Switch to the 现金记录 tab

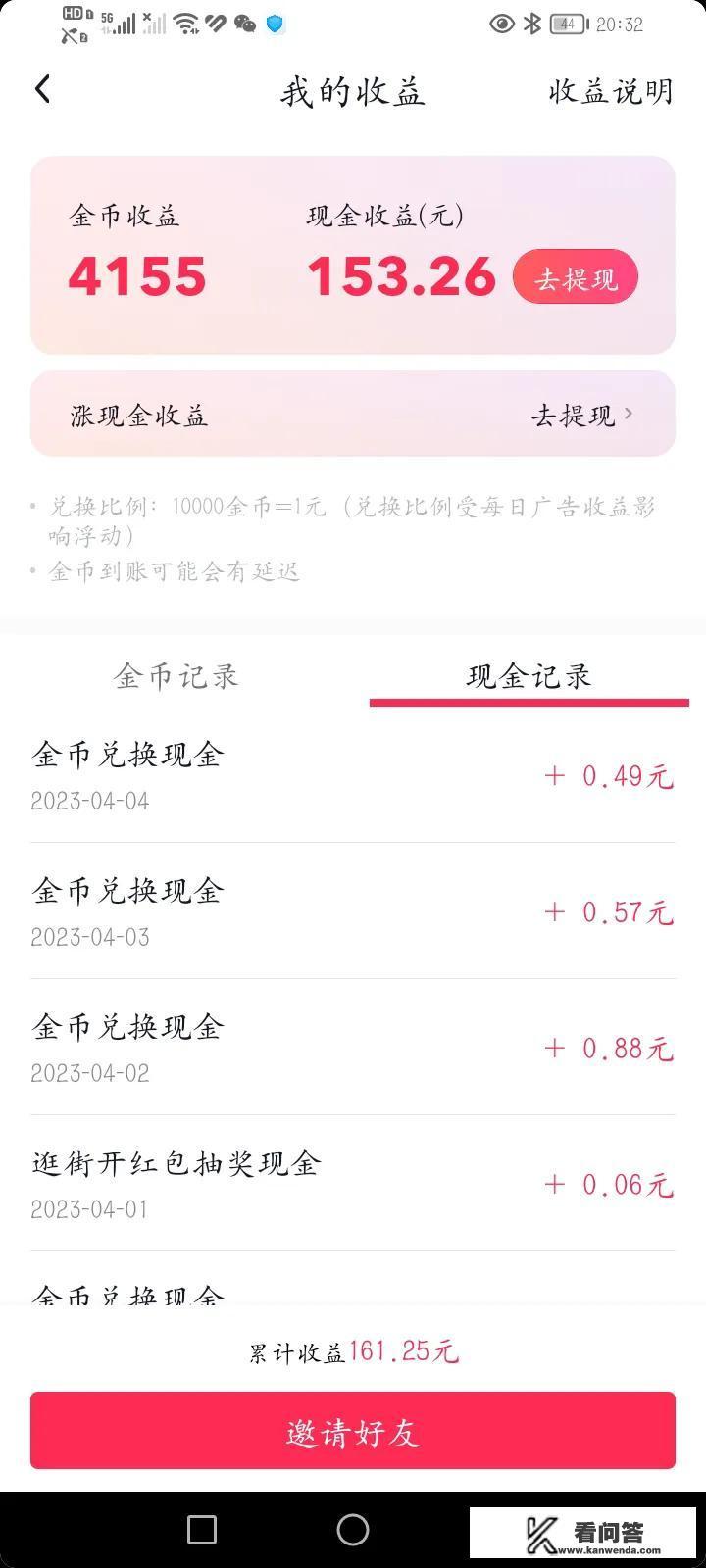pos(529,676)
